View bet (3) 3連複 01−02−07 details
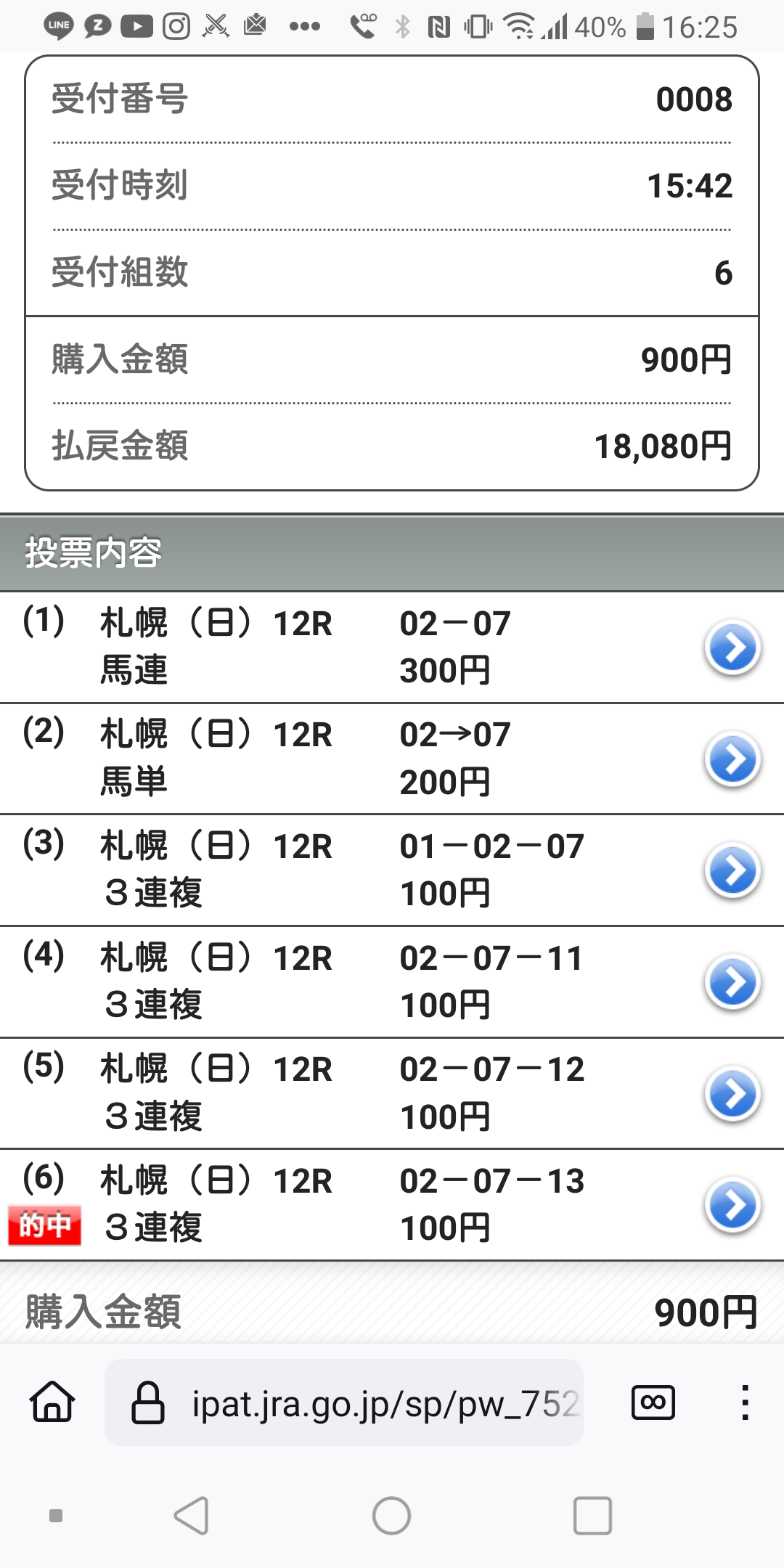This screenshot has width=784, height=1568. (732, 870)
